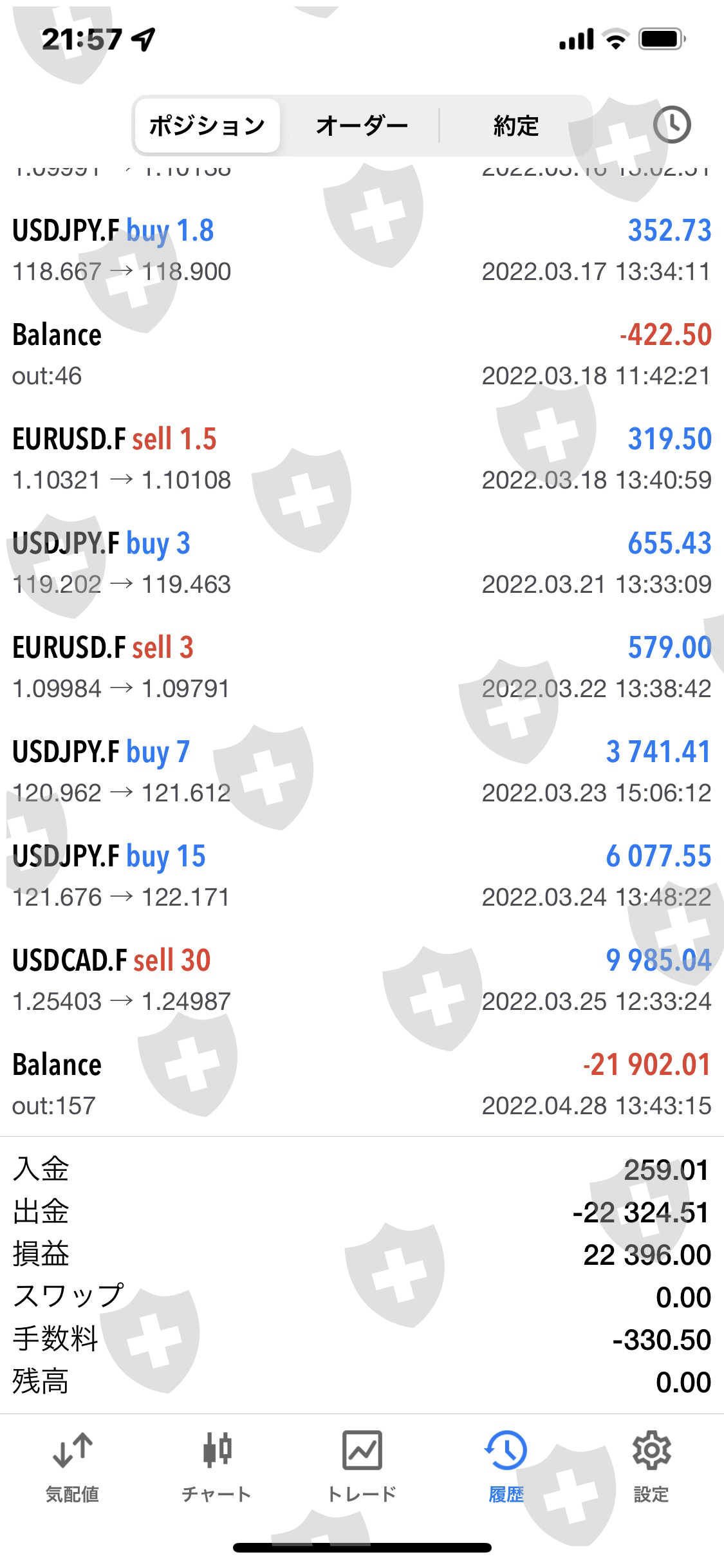This screenshot has width=724, height=1568.
Task: Switch to the 約定 segment
Action: pos(515,126)
